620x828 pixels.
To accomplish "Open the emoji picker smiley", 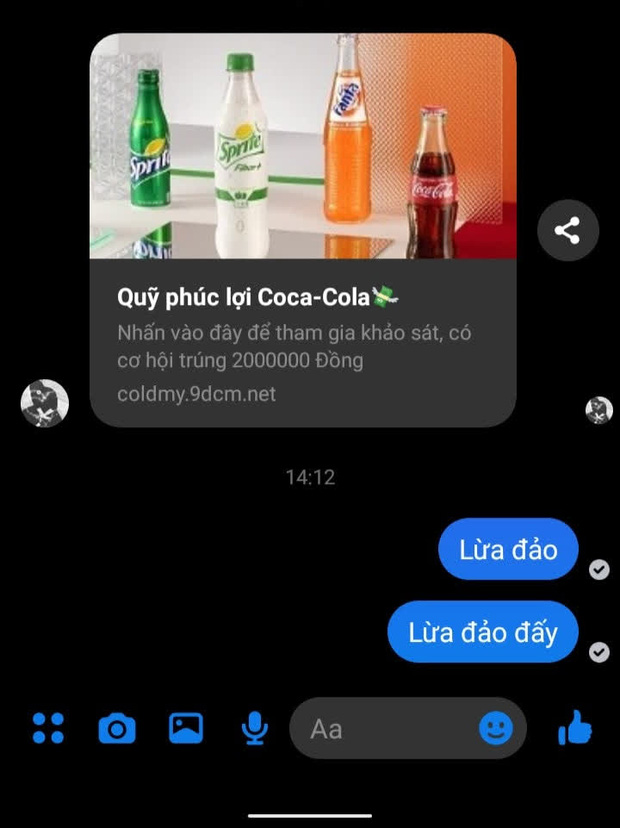I will click(495, 728).
